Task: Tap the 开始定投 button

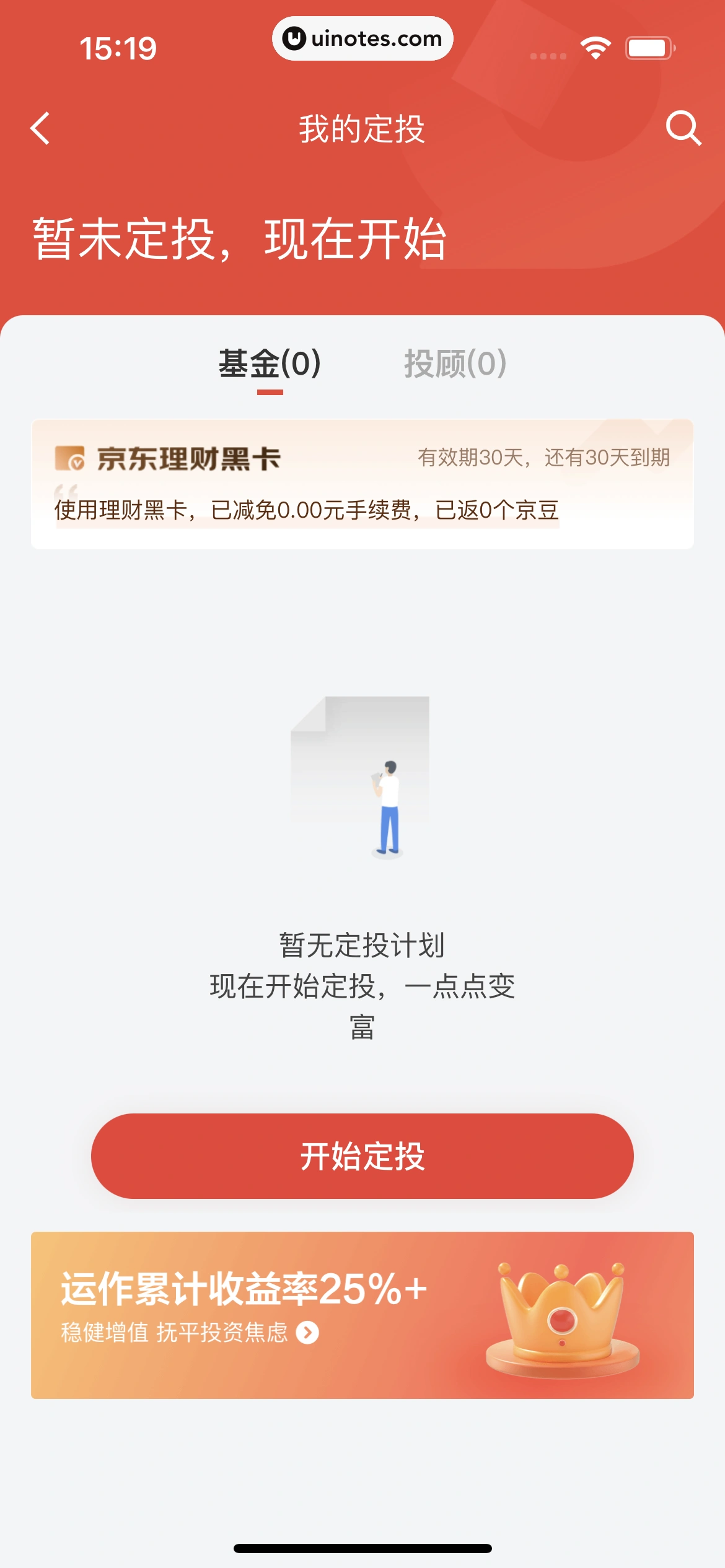Action: pyautogui.click(x=362, y=1156)
